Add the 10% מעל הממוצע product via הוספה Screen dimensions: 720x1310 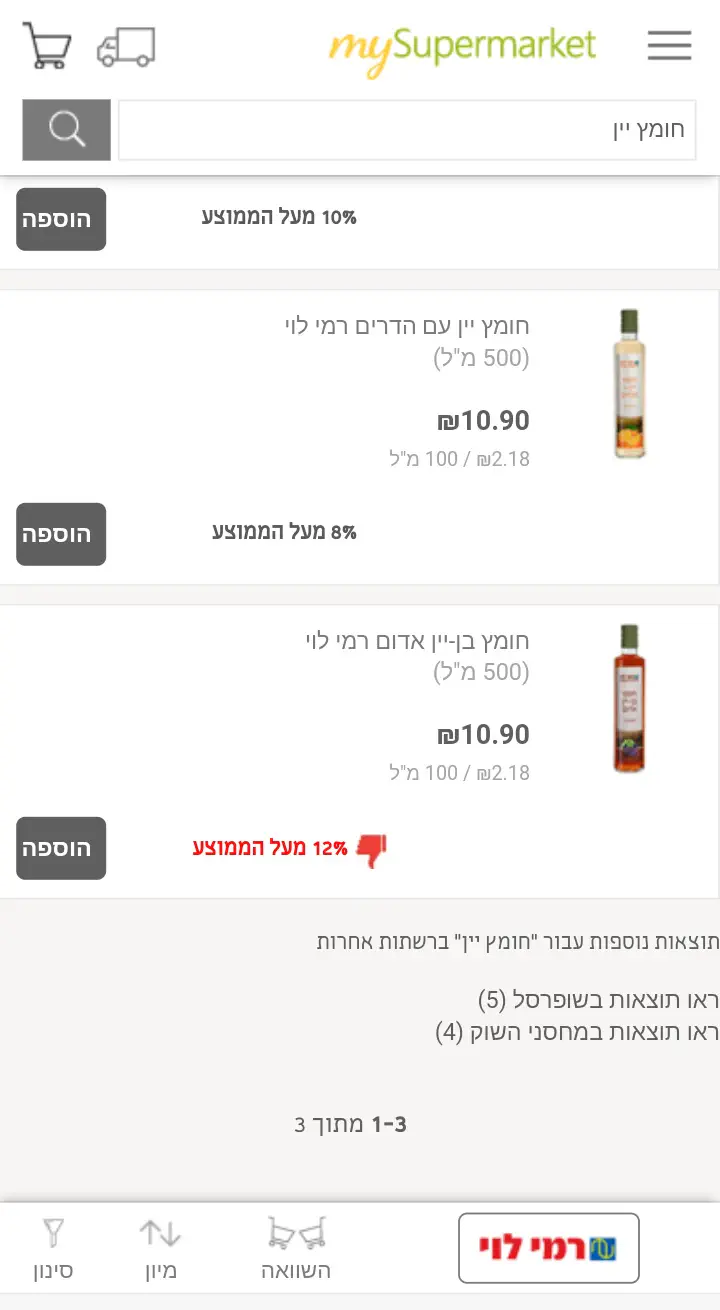click(61, 219)
